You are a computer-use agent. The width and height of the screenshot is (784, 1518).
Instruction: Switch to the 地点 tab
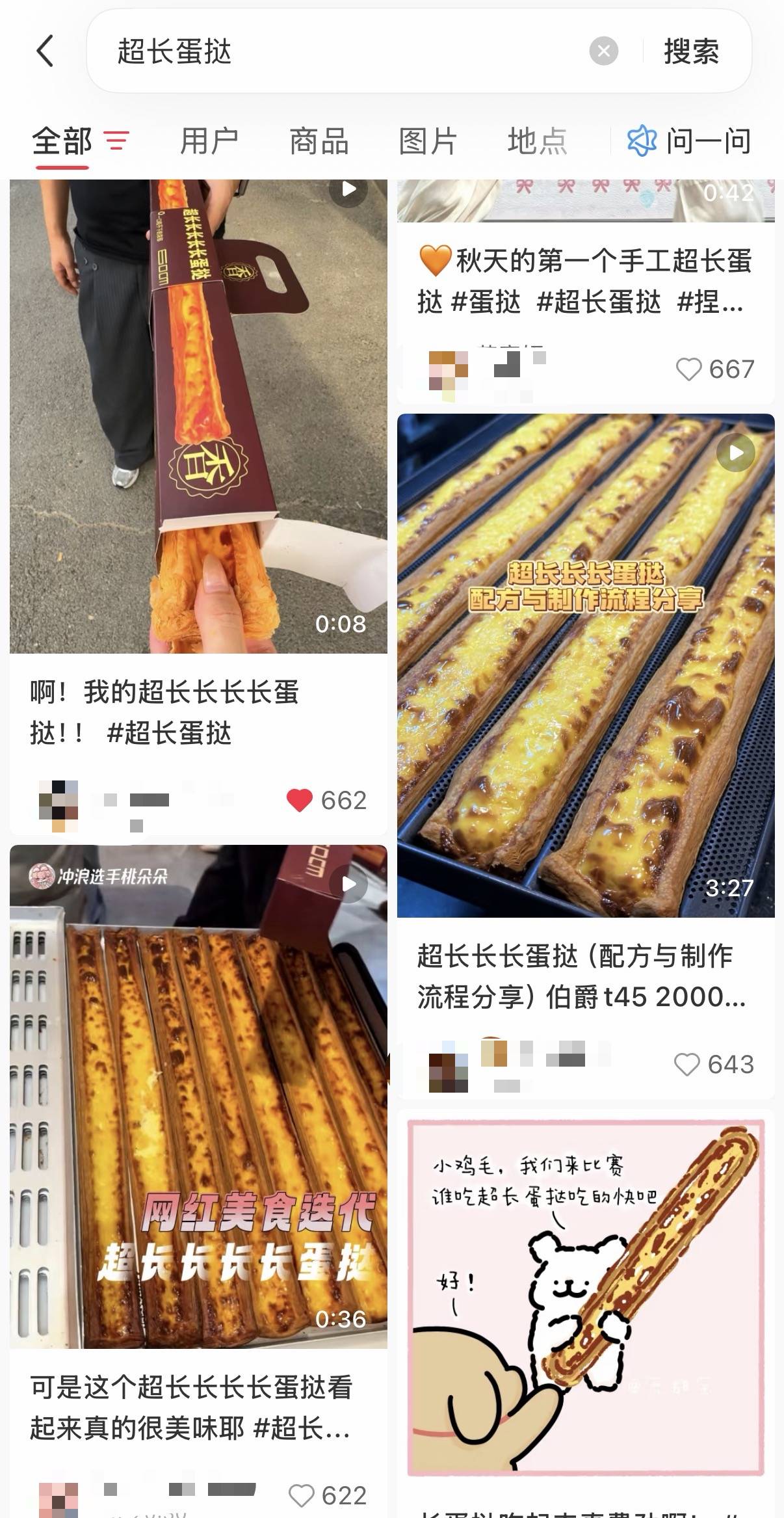(x=537, y=141)
